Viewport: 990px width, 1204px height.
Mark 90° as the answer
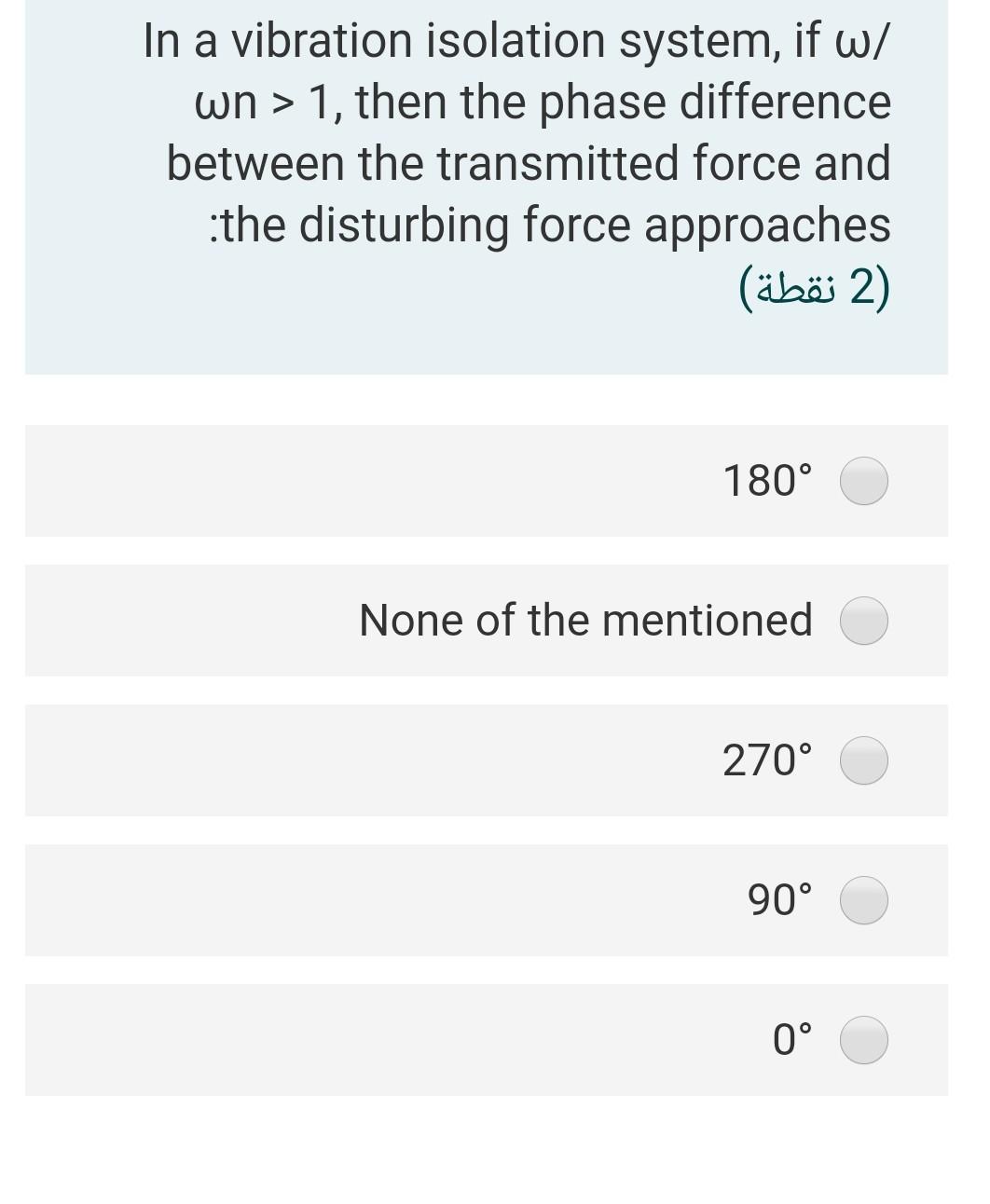click(864, 900)
